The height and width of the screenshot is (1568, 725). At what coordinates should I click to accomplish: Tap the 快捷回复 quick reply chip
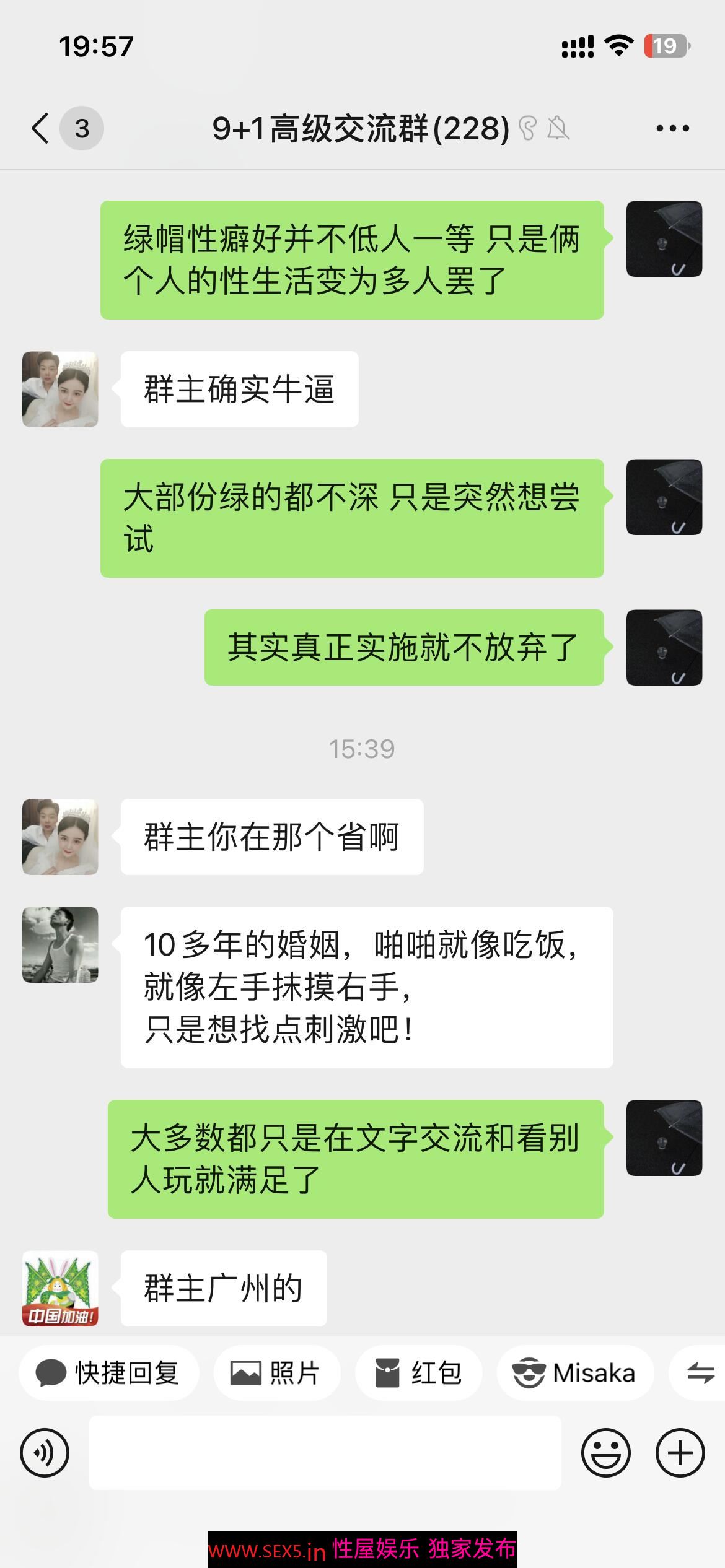point(108,1373)
